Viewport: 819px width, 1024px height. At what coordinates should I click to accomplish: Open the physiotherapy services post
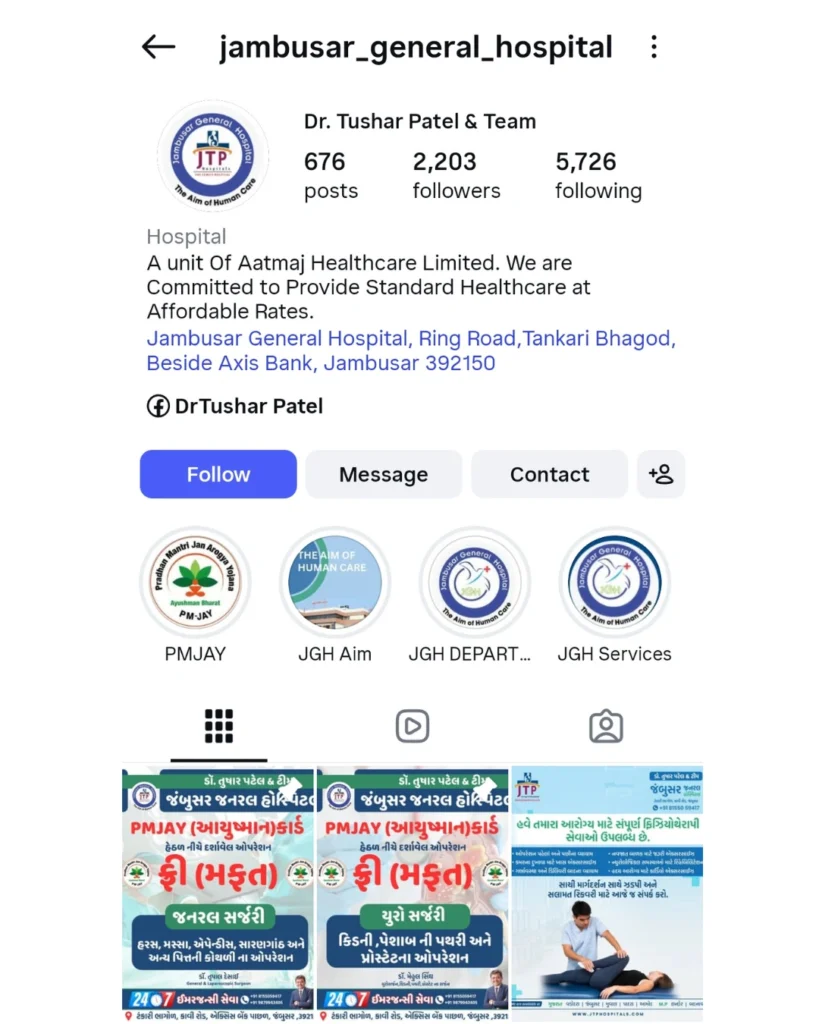(x=607, y=893)
